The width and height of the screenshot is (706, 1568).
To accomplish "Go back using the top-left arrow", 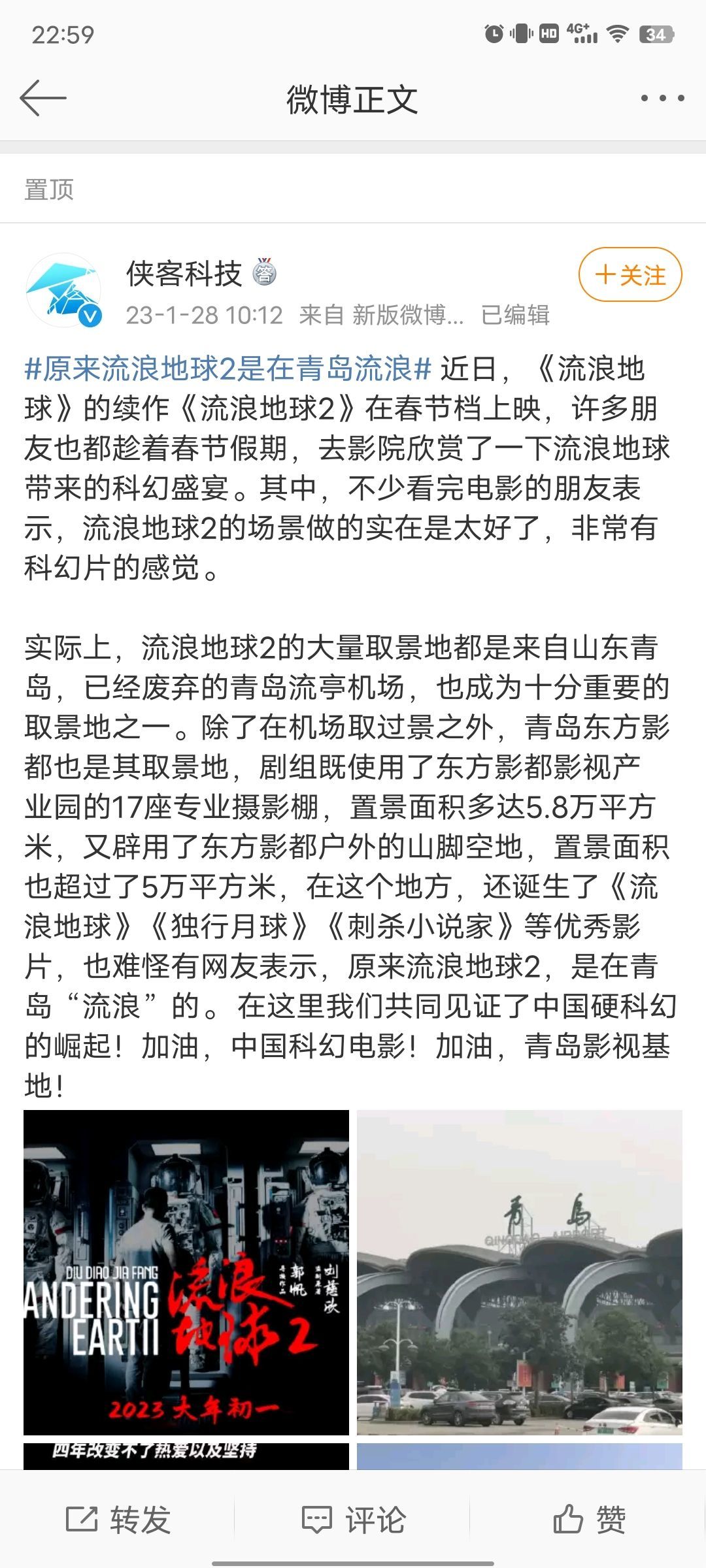I will tap(43, 99).
